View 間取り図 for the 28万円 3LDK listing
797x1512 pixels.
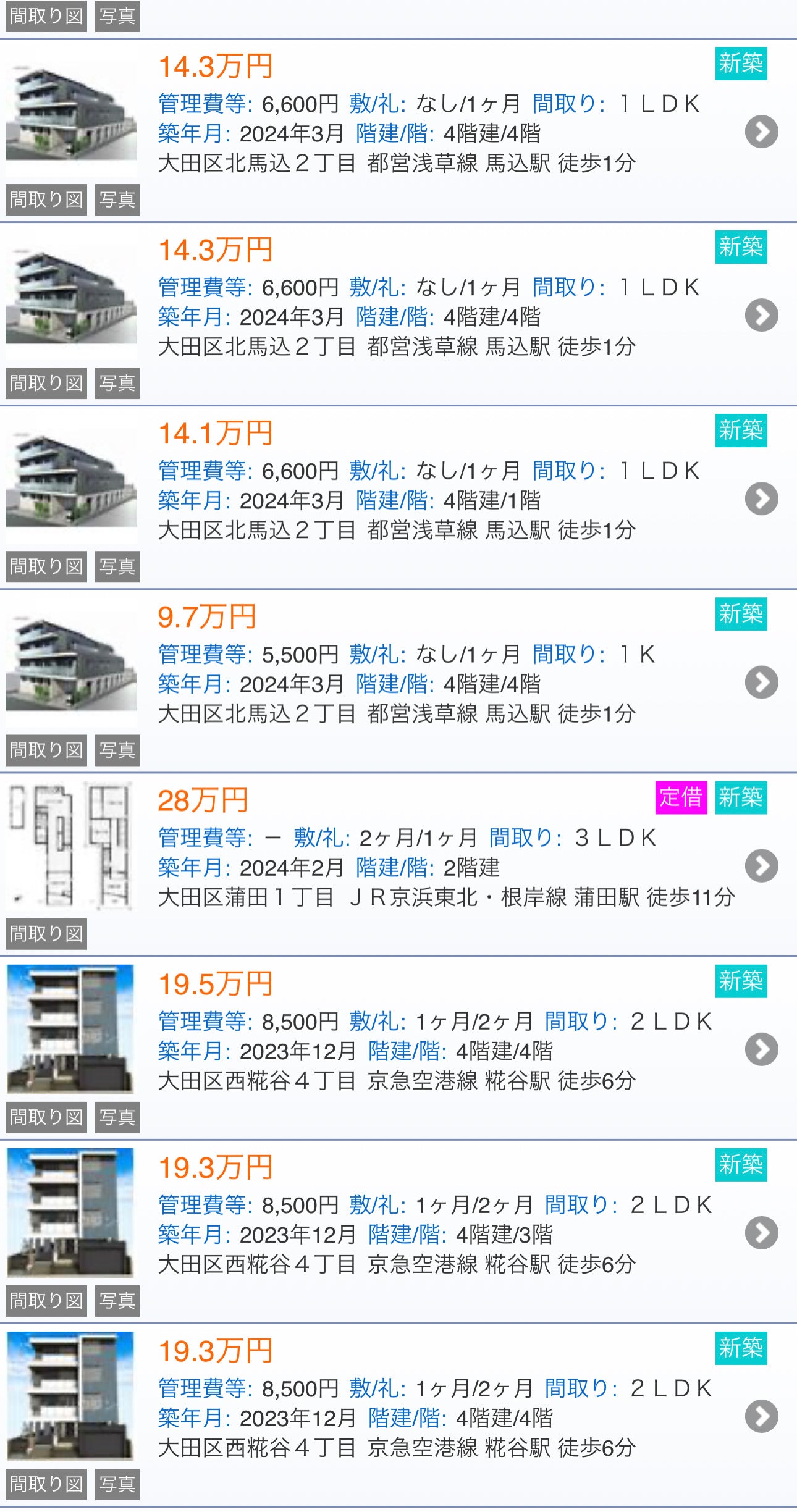46,933
